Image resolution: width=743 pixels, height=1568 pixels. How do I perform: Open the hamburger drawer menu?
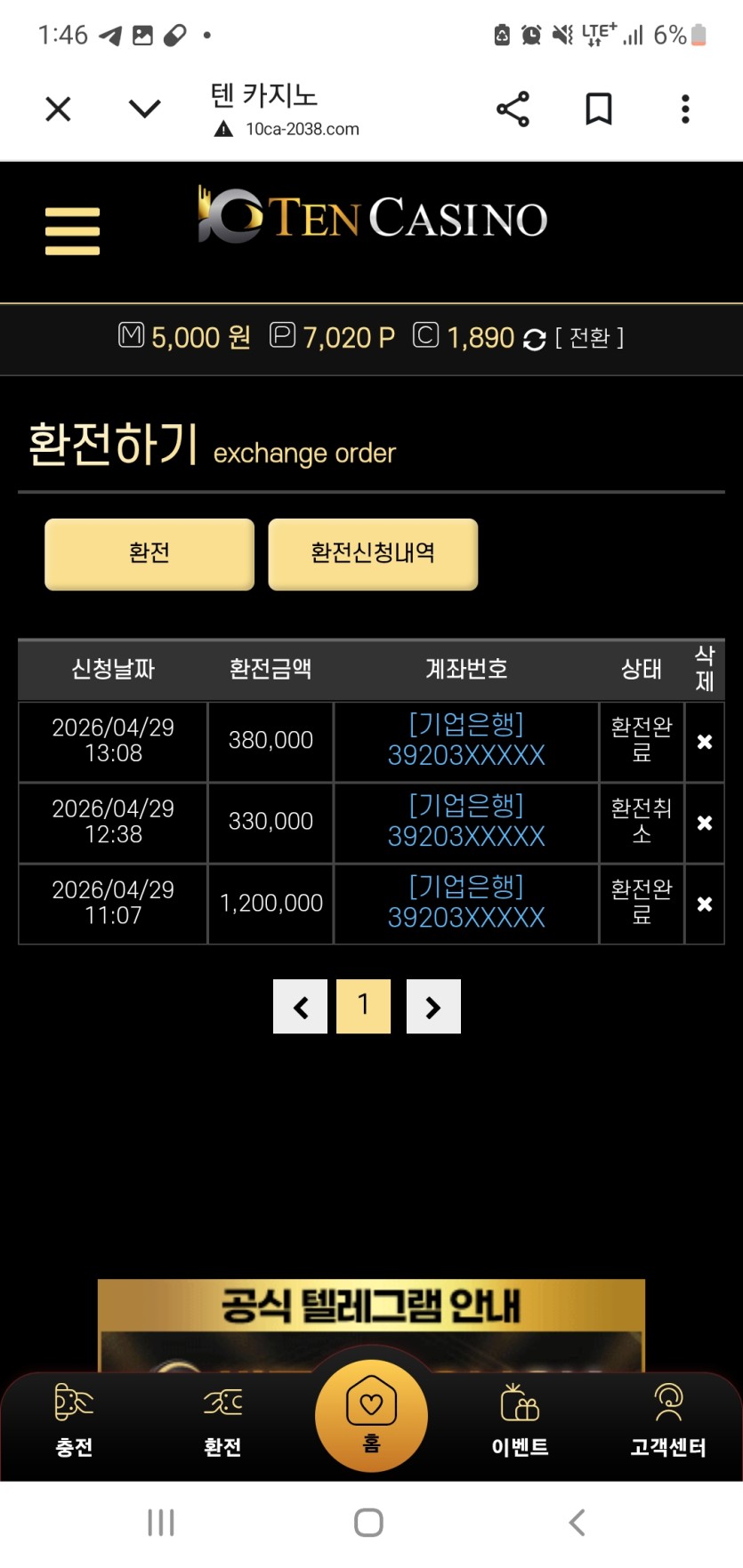tap(72, 231)
